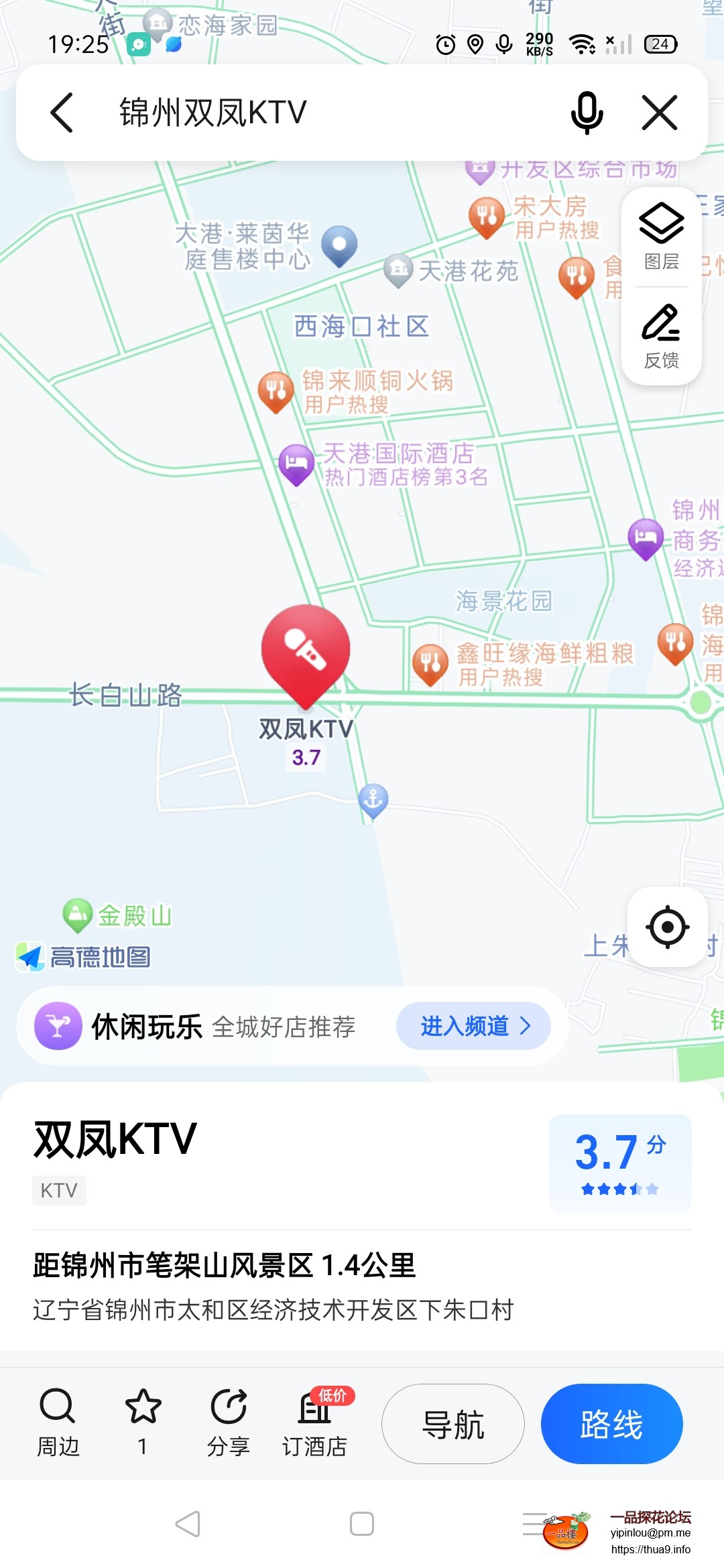Go back with the left arrow
724x1568 pixels.
point(62,113)
